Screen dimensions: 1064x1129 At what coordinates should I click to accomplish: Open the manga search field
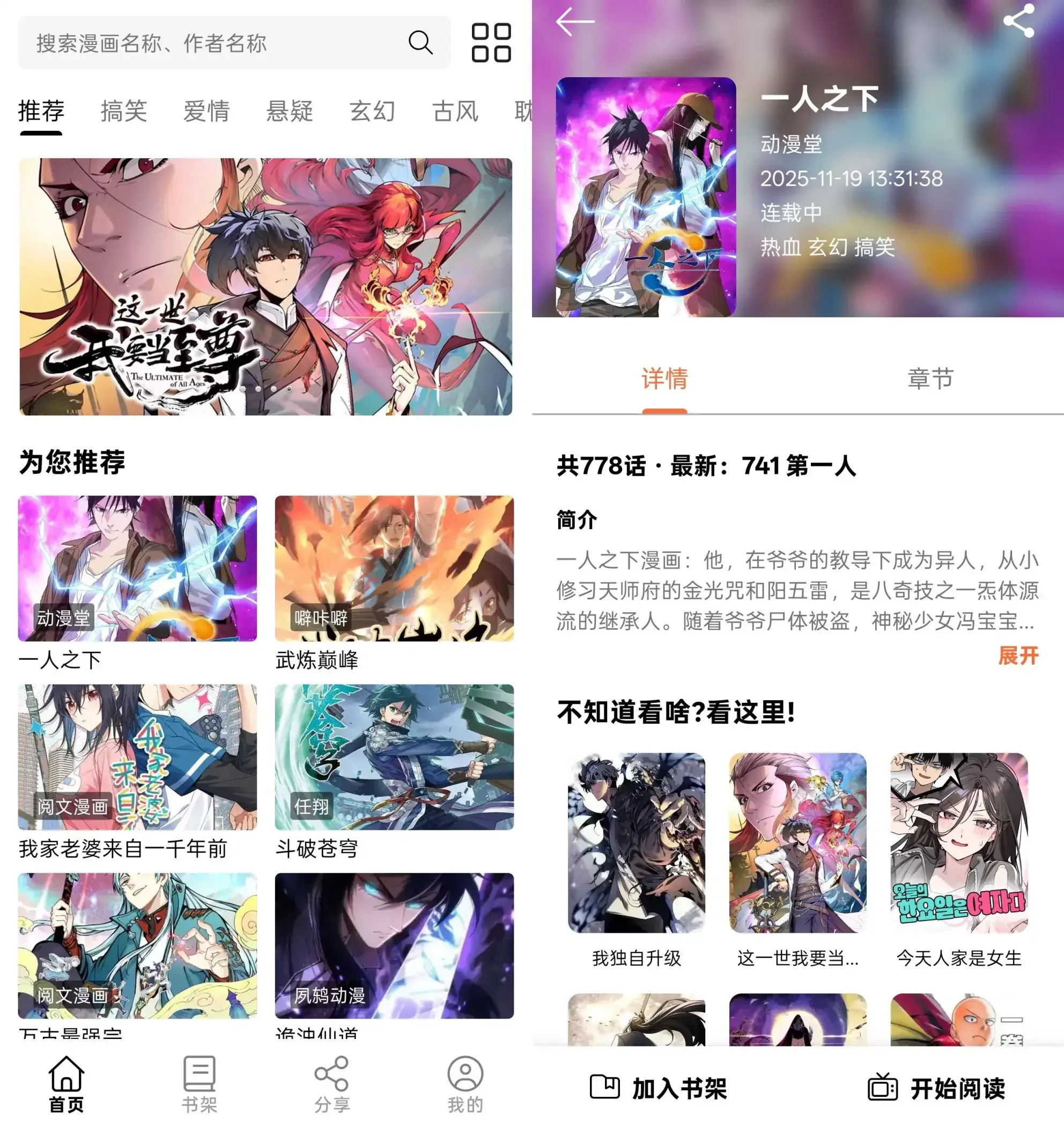[216, 43]
